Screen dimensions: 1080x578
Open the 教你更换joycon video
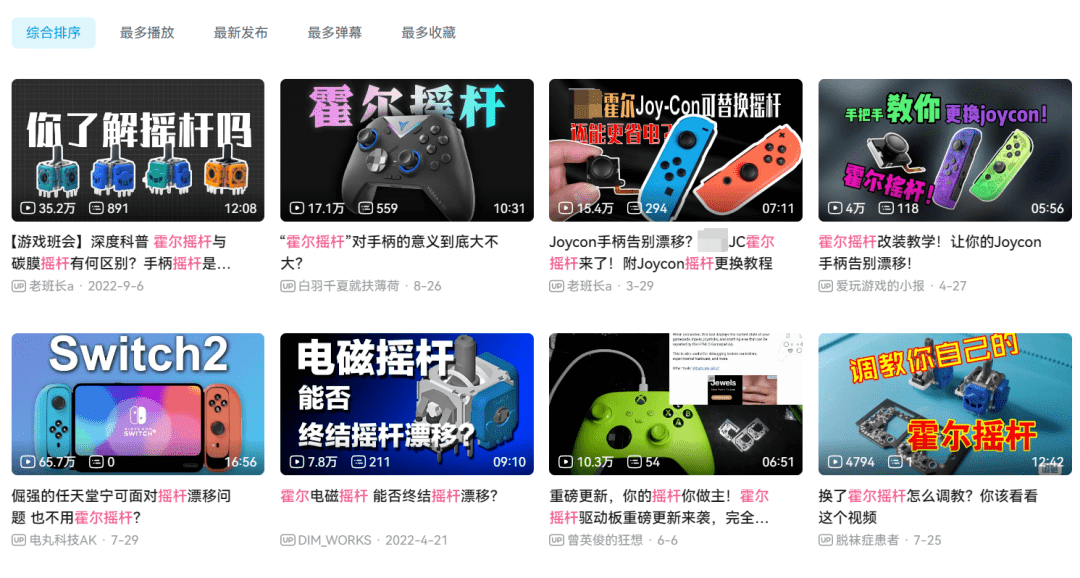click(x=944, y=150)
